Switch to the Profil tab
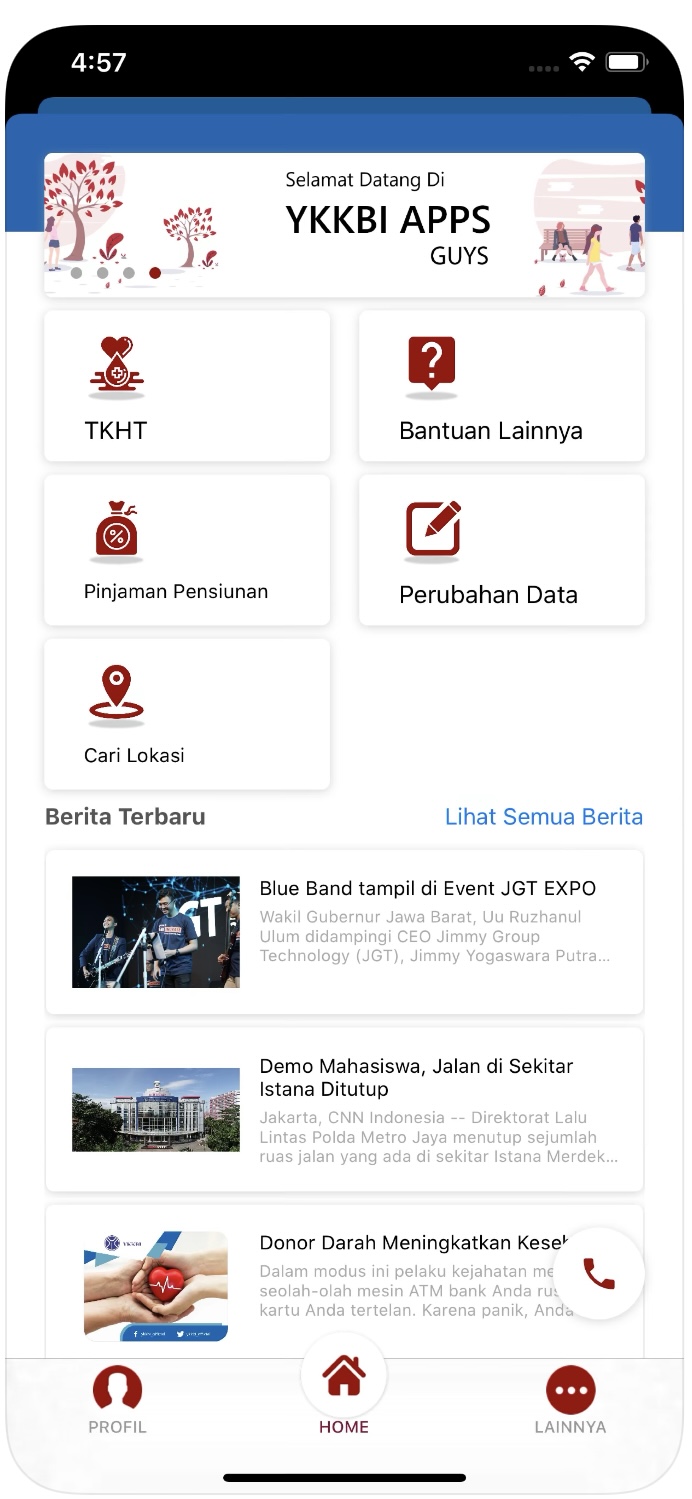Viewport: 692px width, 1499px height. pyautogui.click(x=117, y=1400)
